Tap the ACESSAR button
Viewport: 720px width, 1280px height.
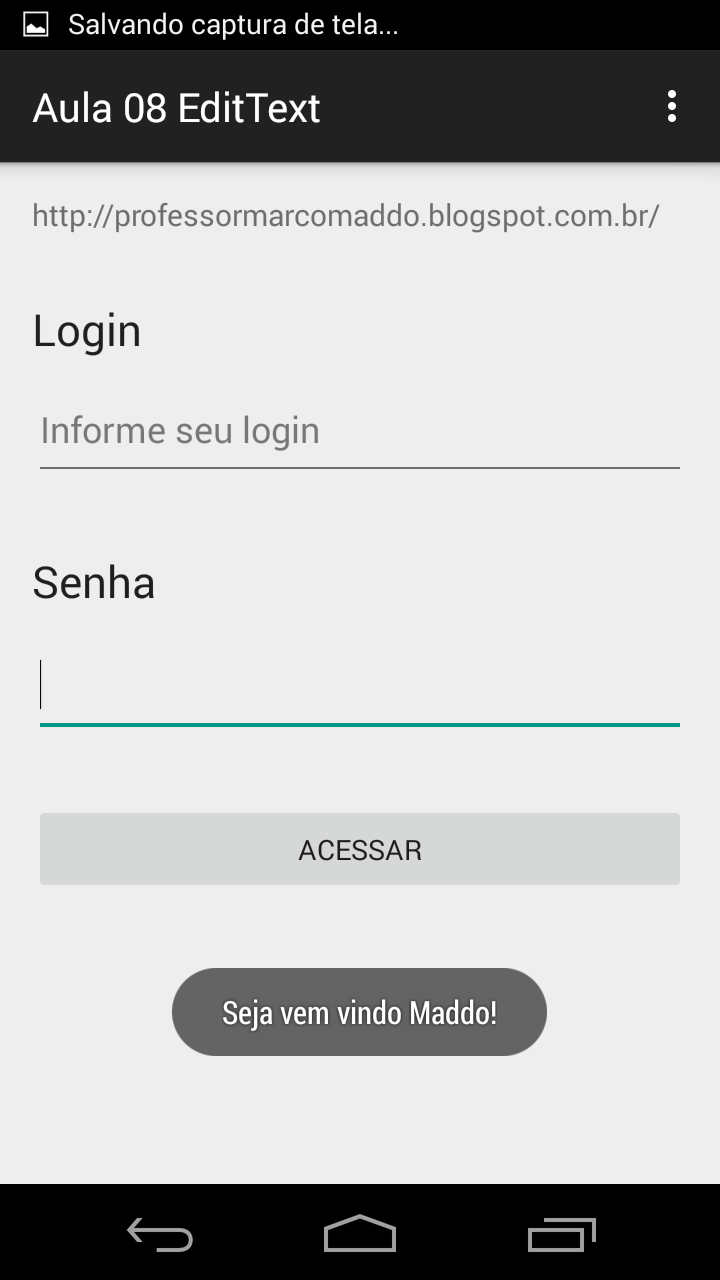coord(360,849)
